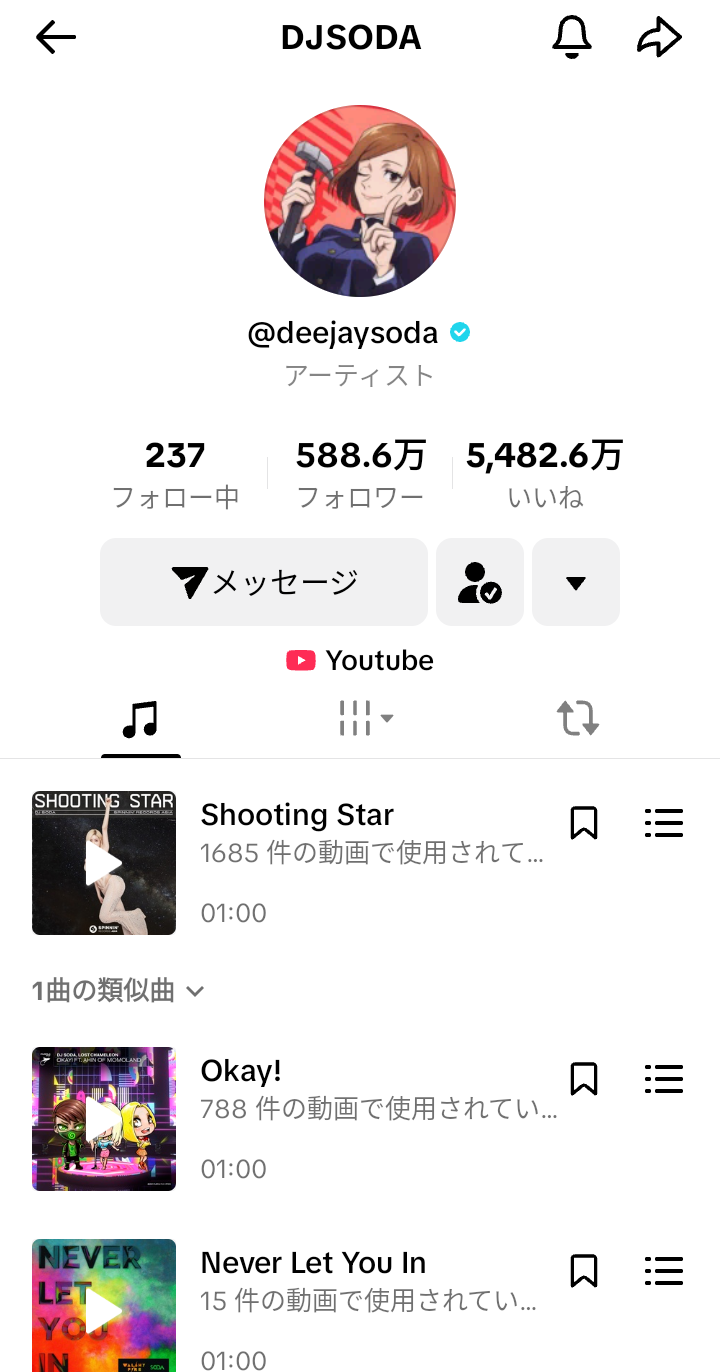
Task: Save the Okay! song with bookmark
Action: point(584,1079)
